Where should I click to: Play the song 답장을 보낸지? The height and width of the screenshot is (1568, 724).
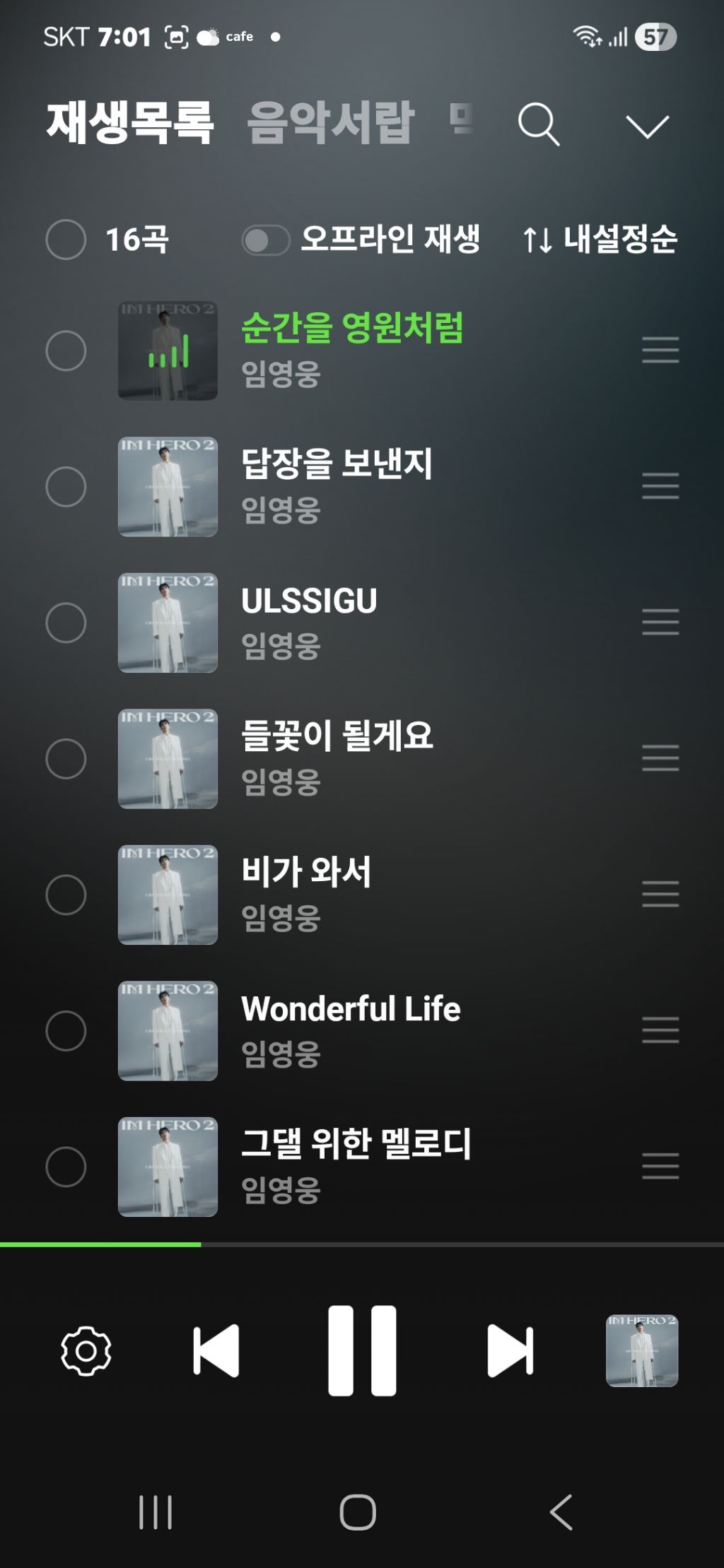tap(337, 464)
